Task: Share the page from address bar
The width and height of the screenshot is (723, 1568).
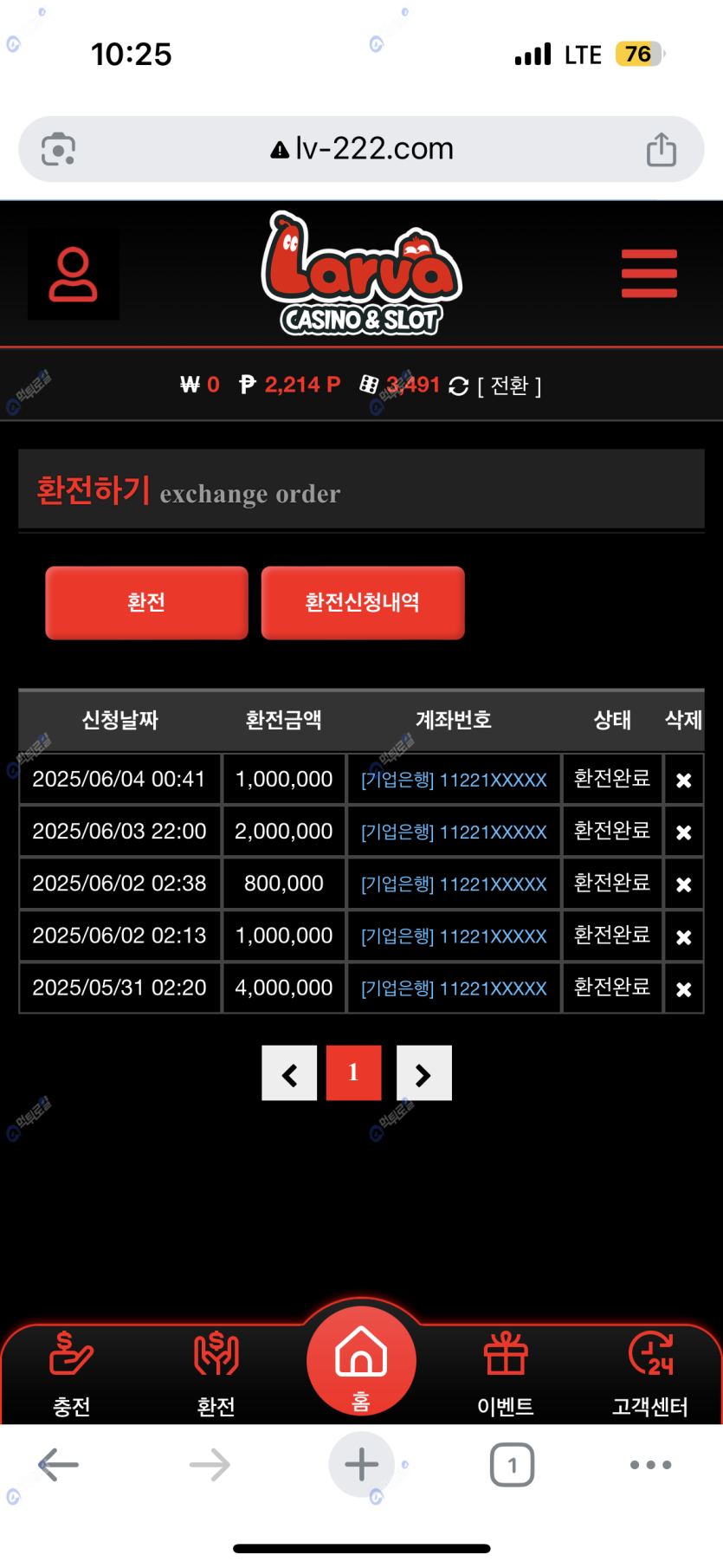Action: (662, 149)
